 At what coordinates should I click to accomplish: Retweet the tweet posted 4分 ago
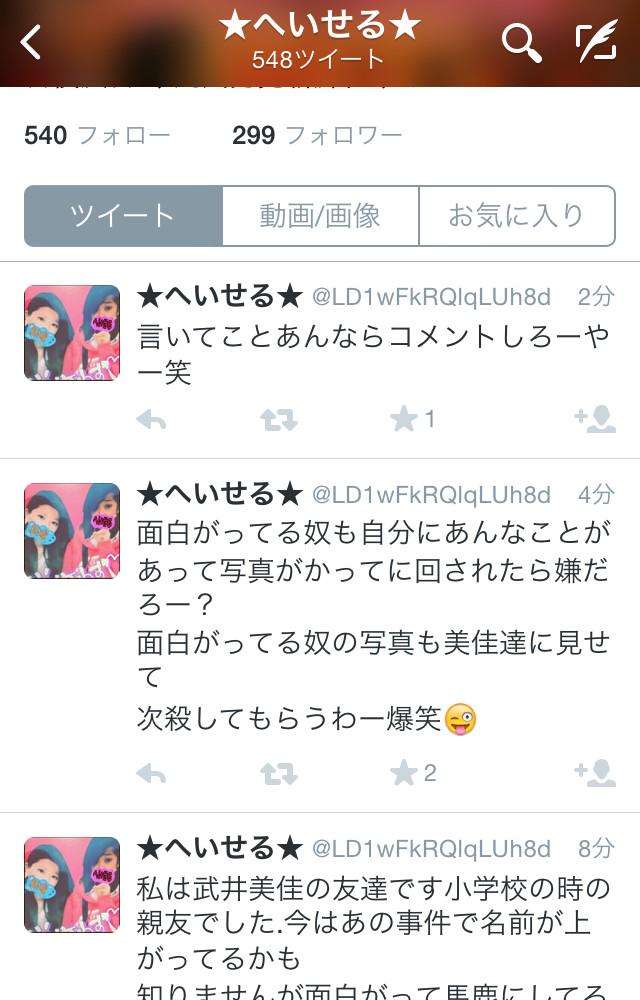point(279,773)
